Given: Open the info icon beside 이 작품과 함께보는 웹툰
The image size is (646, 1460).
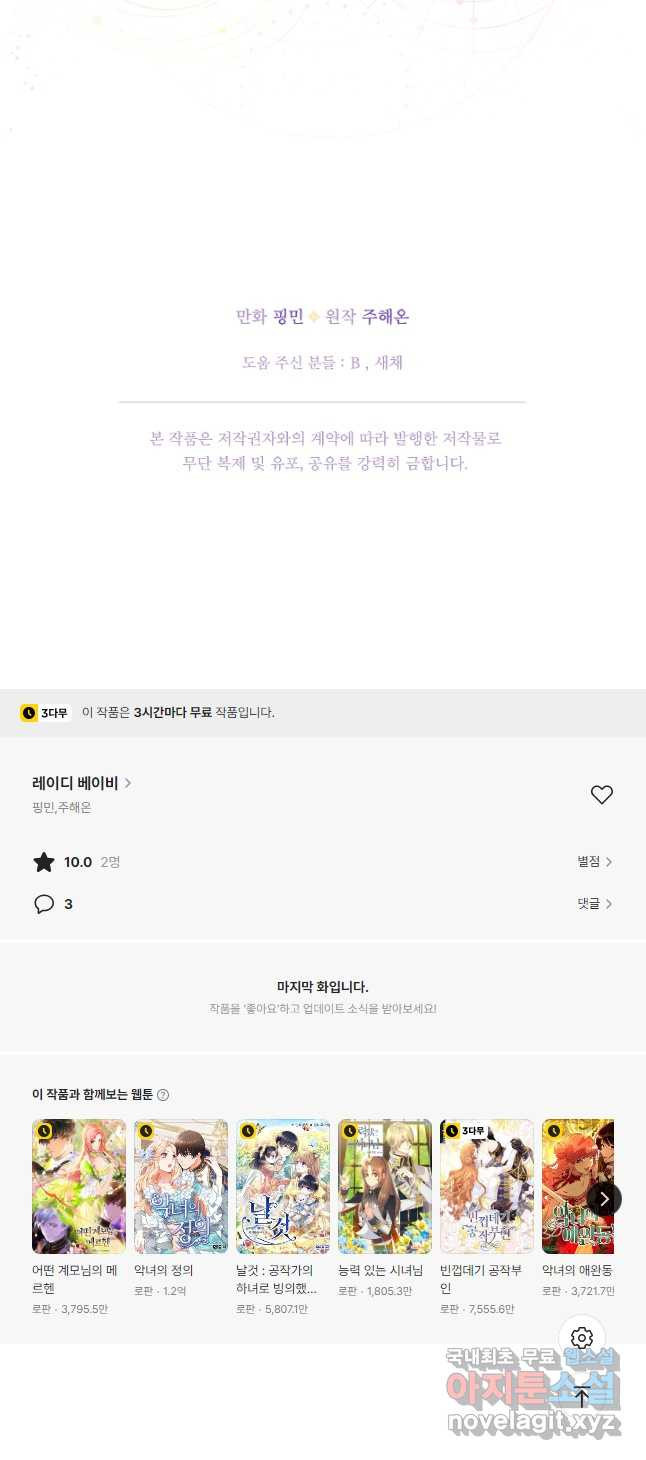Looking at the screenshot, I should pyautogui.click(x=163, y=1095).
